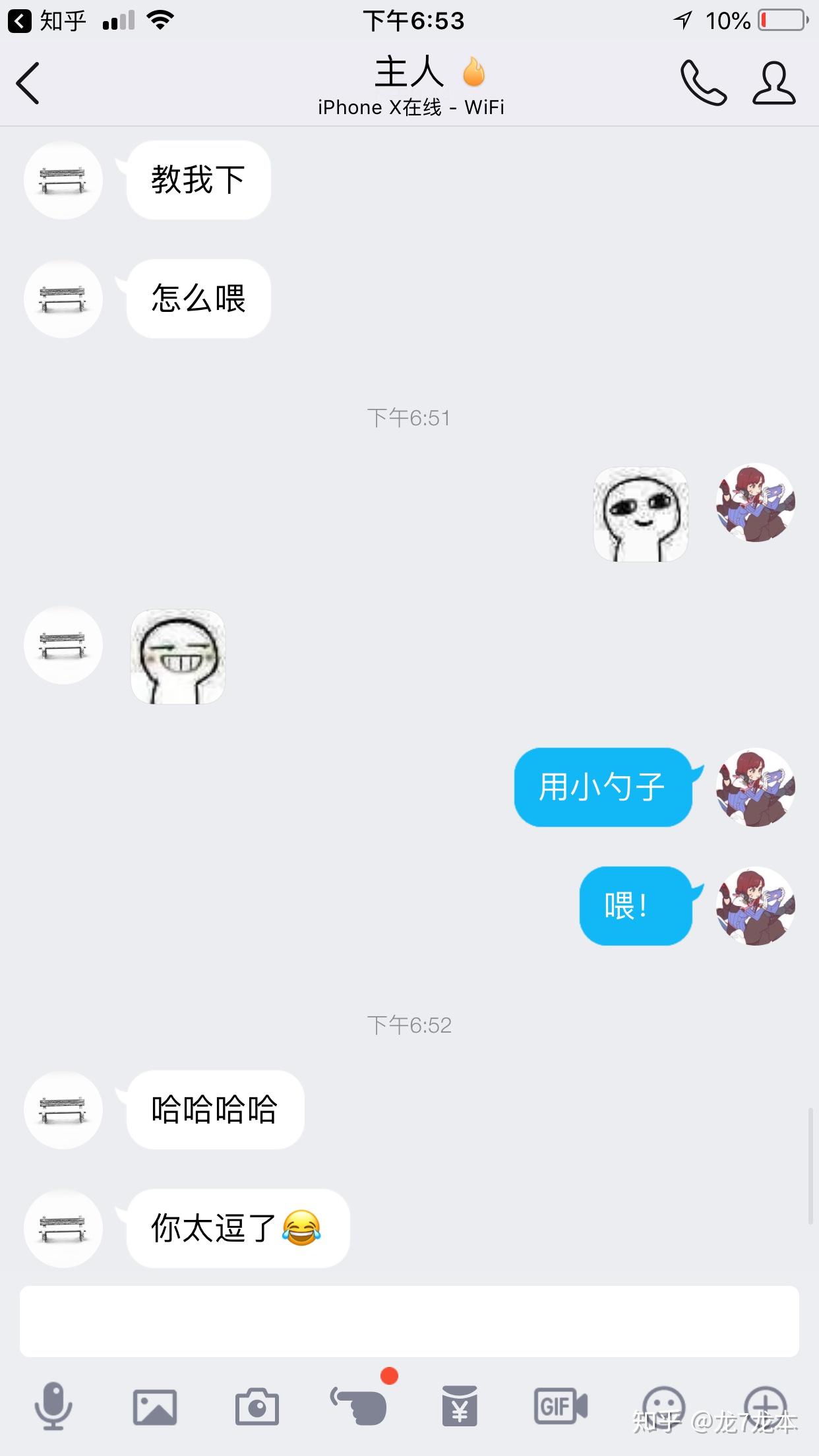Open the camera to take a photo
Viewport: 819px width, 1456px height.
[257, 1407]
